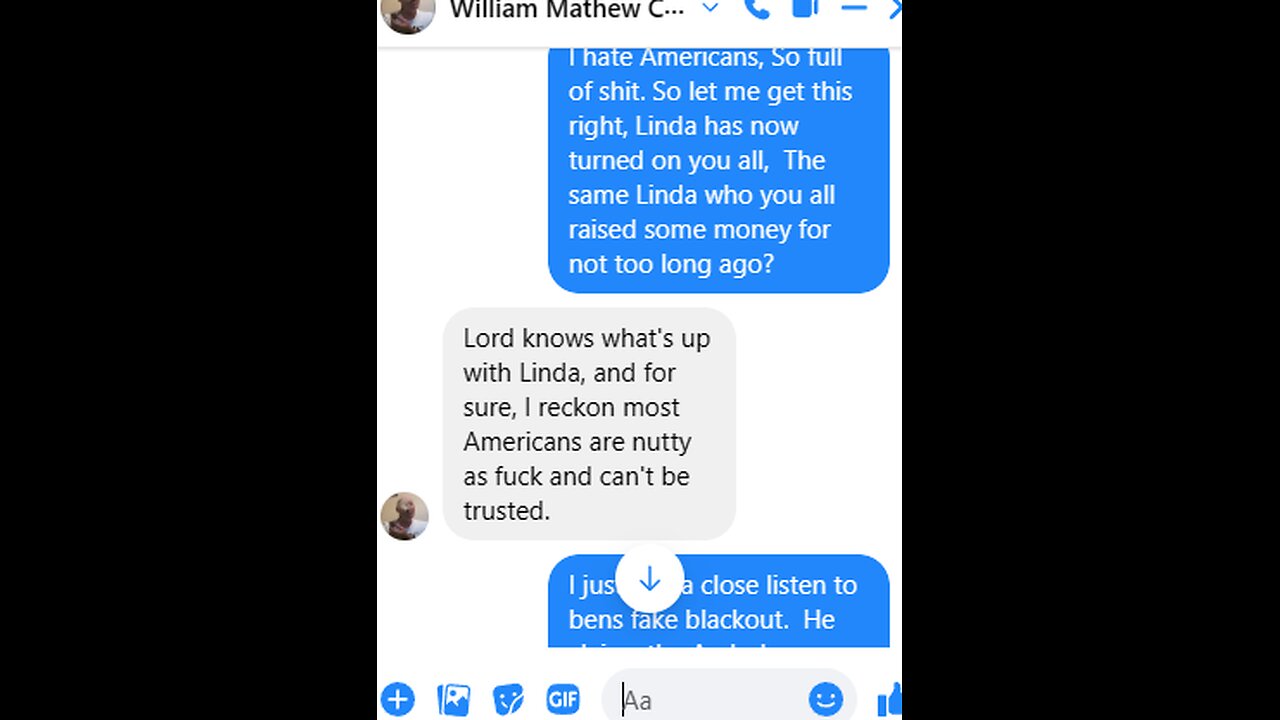The image size is (1280, 720).
Task: Open the emoji picker
Action: click(825, 699)
